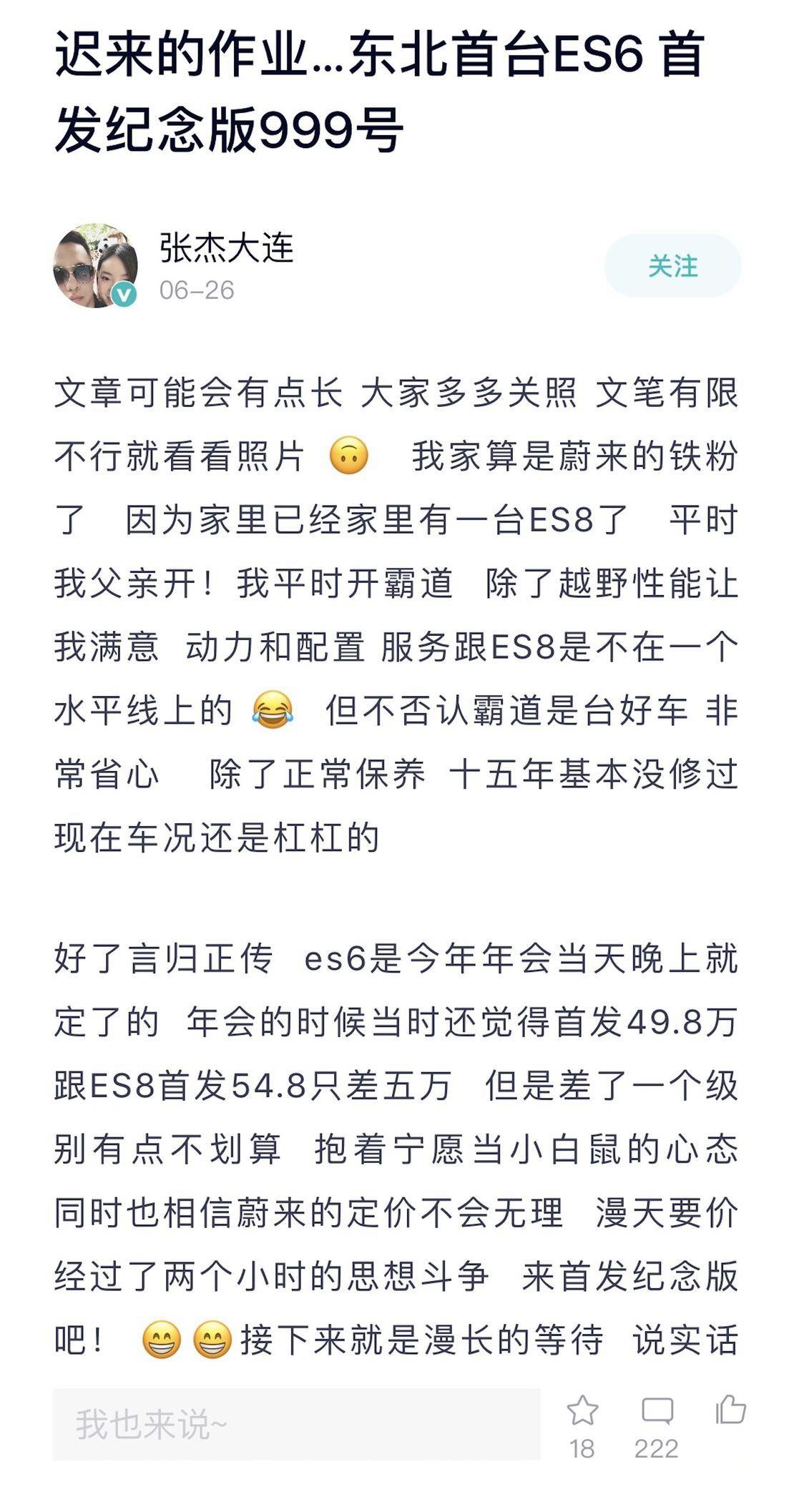Image resolution: width=794 pixels, height=1512 pixels.
Task: Like this article with thumbs-up icon
Action: pyautogui.click(x=730, y=1410)
